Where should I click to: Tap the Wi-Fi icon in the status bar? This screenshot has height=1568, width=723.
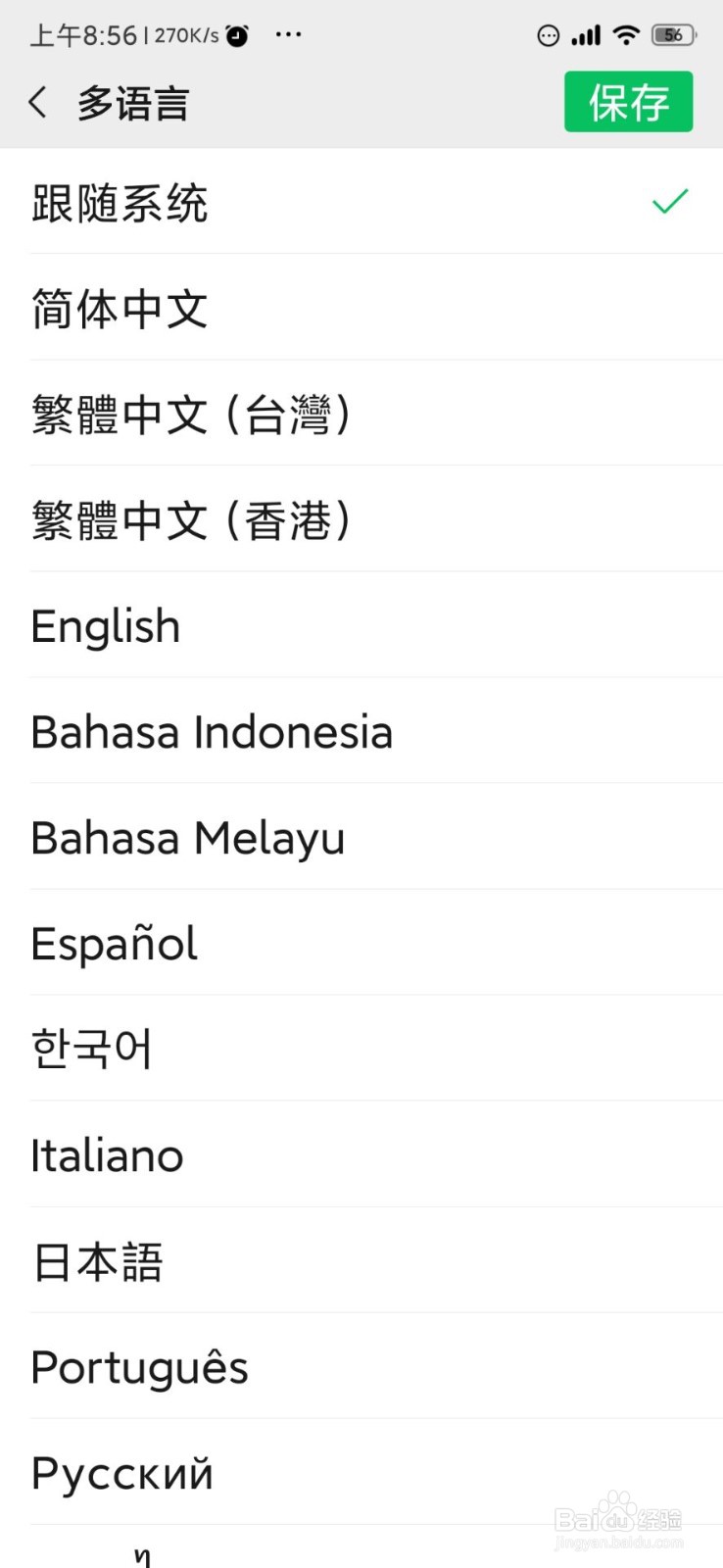click(625, 34)
